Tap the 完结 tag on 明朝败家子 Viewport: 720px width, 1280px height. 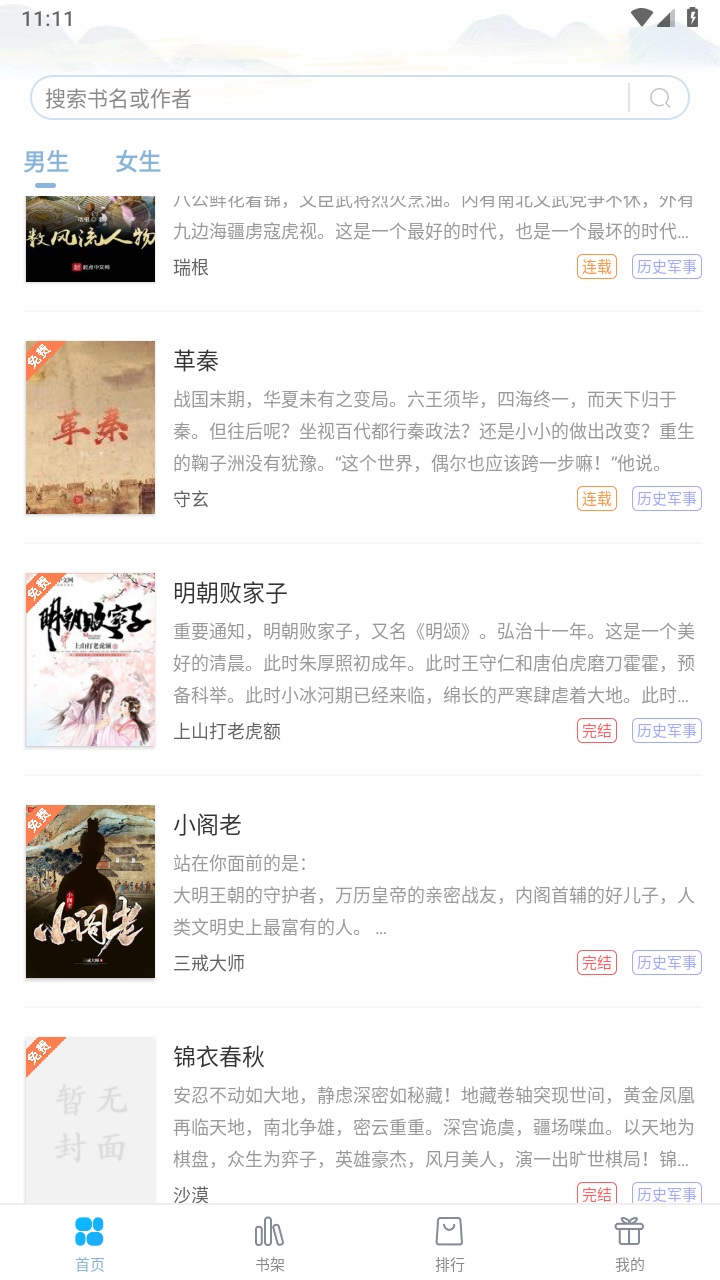point(596,731)
